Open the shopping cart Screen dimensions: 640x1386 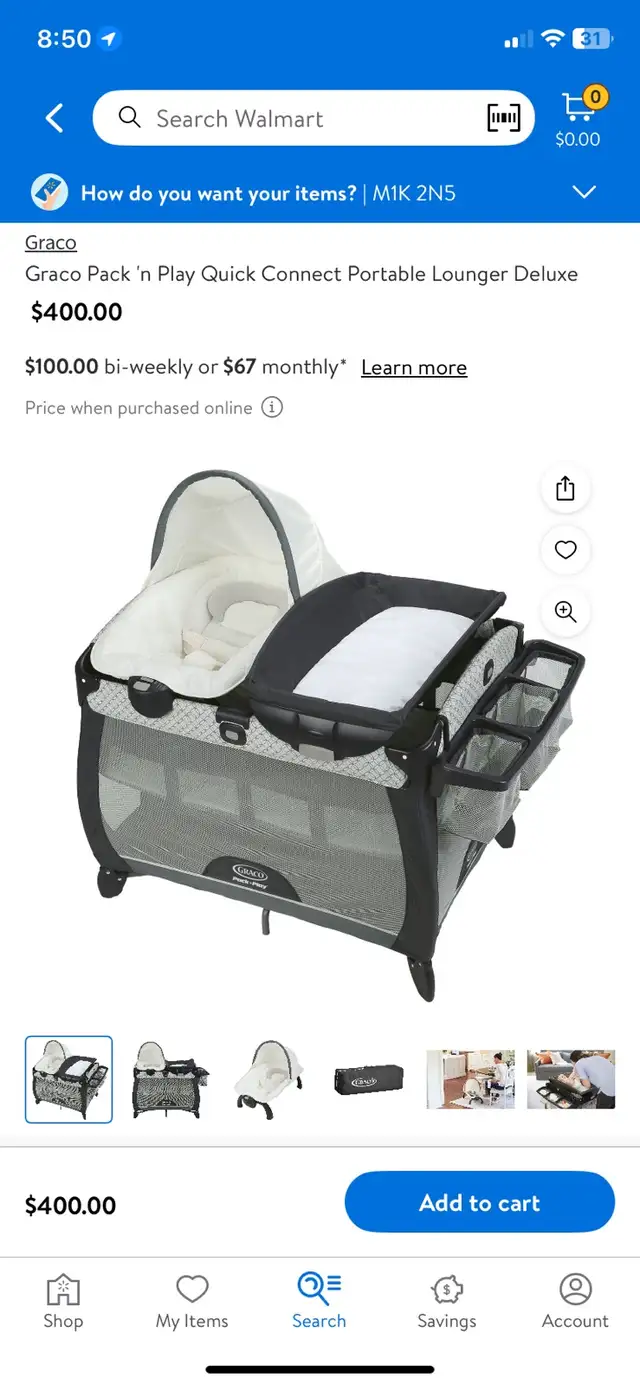coord(578,118)
